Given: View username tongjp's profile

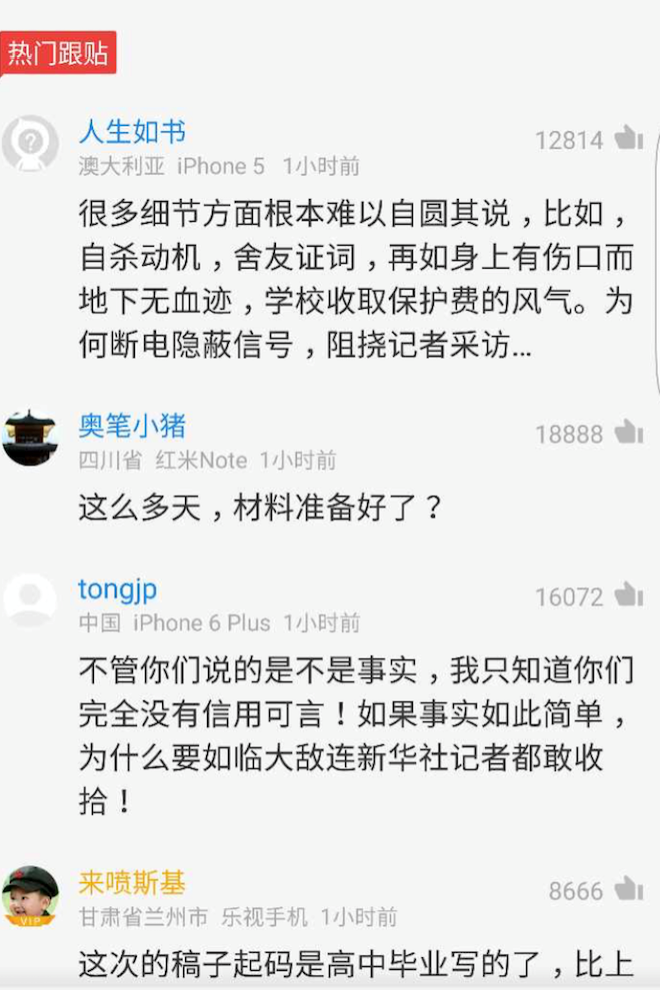Looking at the screenshot, I should pos(118,589).
